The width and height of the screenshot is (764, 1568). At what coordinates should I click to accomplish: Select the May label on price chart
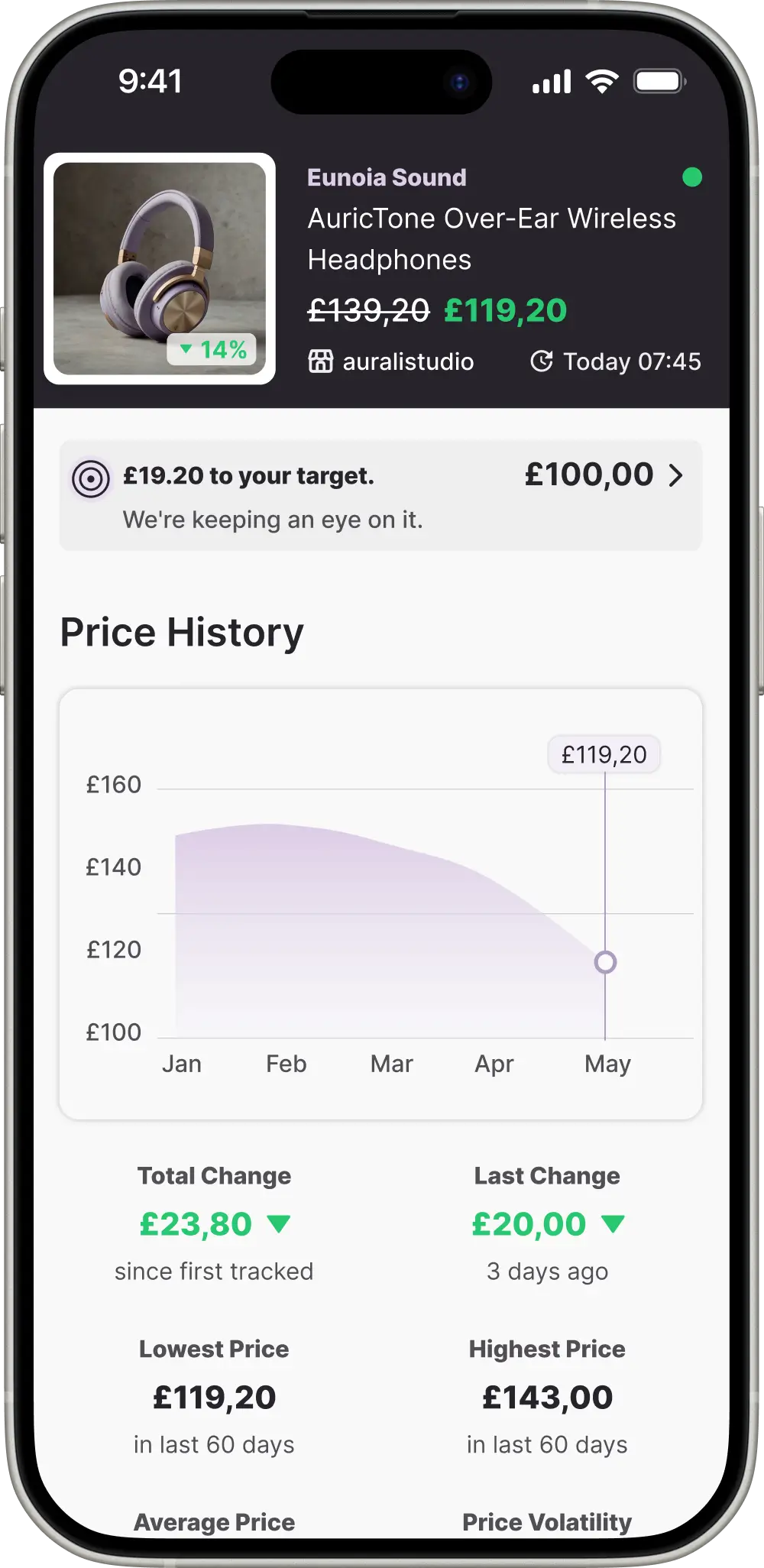(x=608, y=1063)
